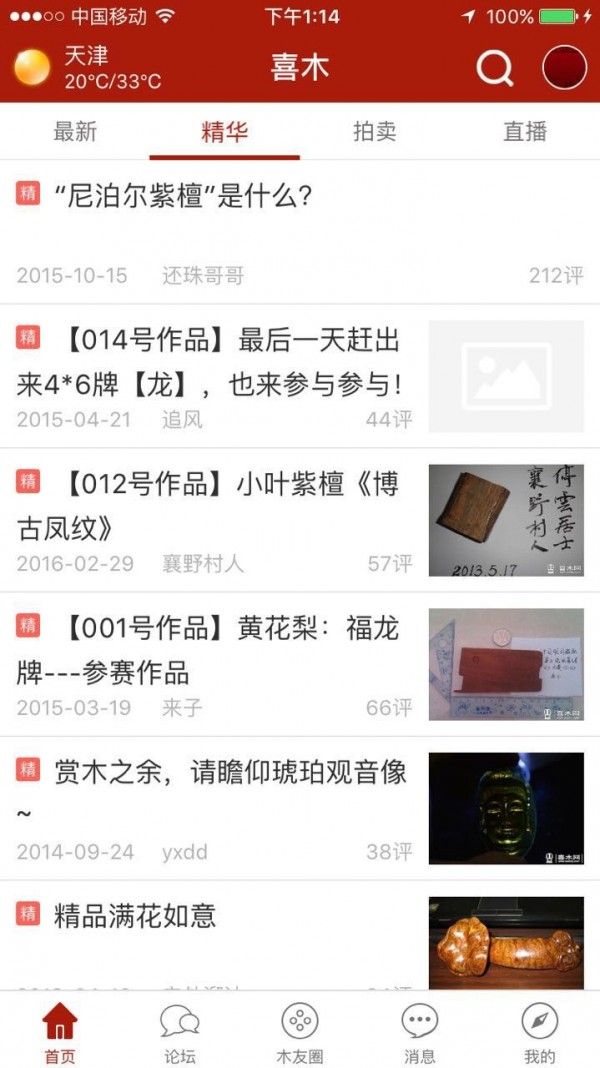Go to the 直播 tab
This screenshot has height=1068, width=600.
[x=524, y=131]
